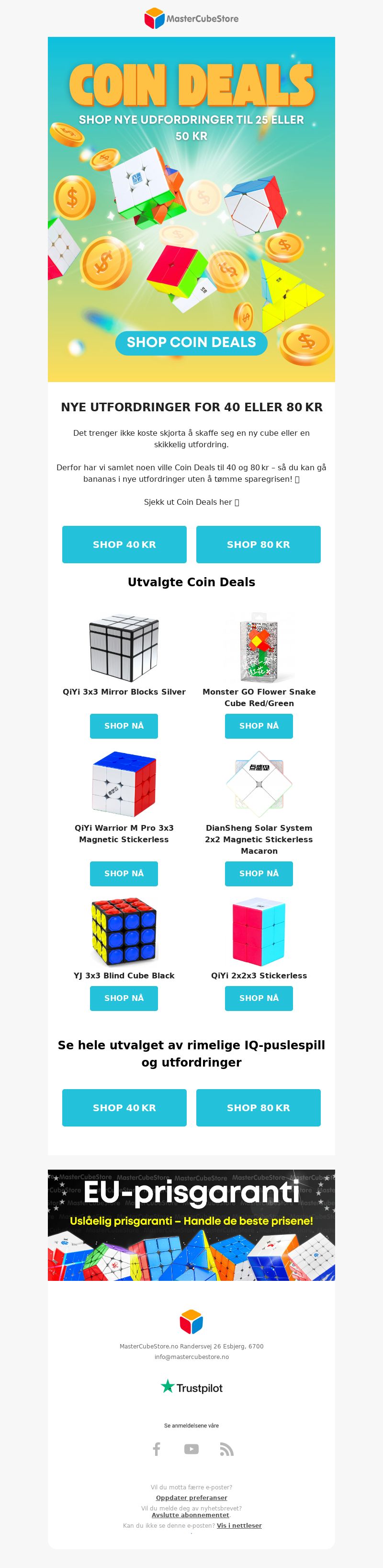Image resolution: width=383 pixels, height=1568 pixels.
Task: Tap Shop nå for QiYi 2x2x3 Stickerless
Action: click(259, 998)
